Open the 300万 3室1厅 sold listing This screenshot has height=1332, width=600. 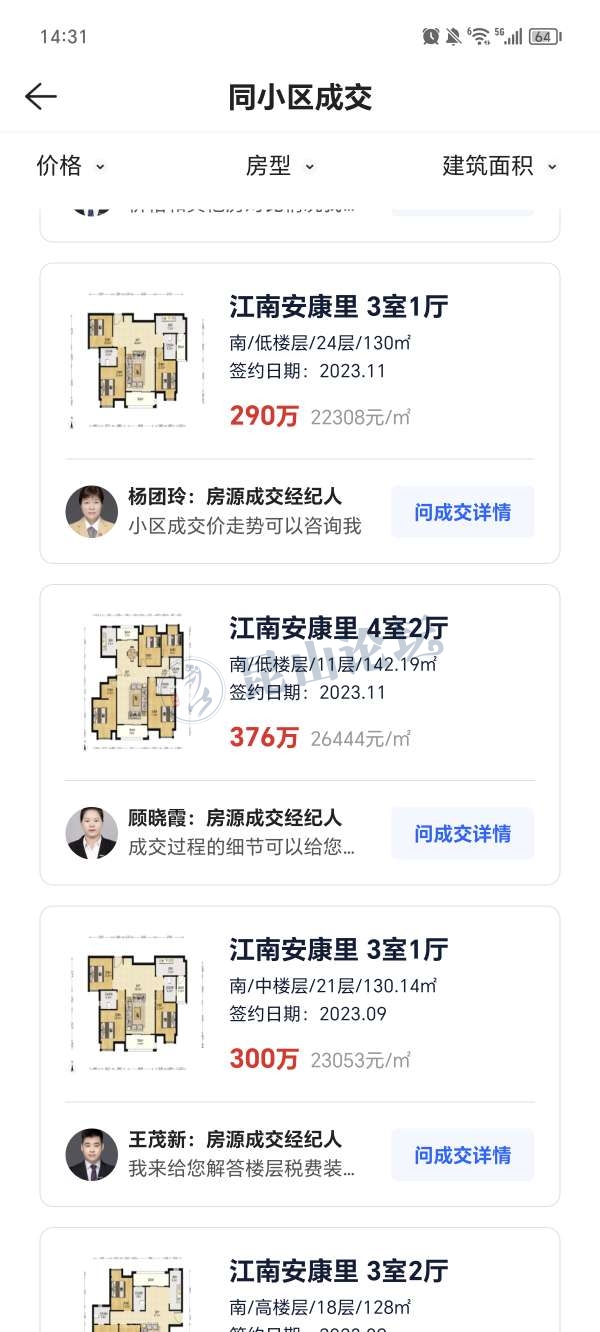(300, 1005)
